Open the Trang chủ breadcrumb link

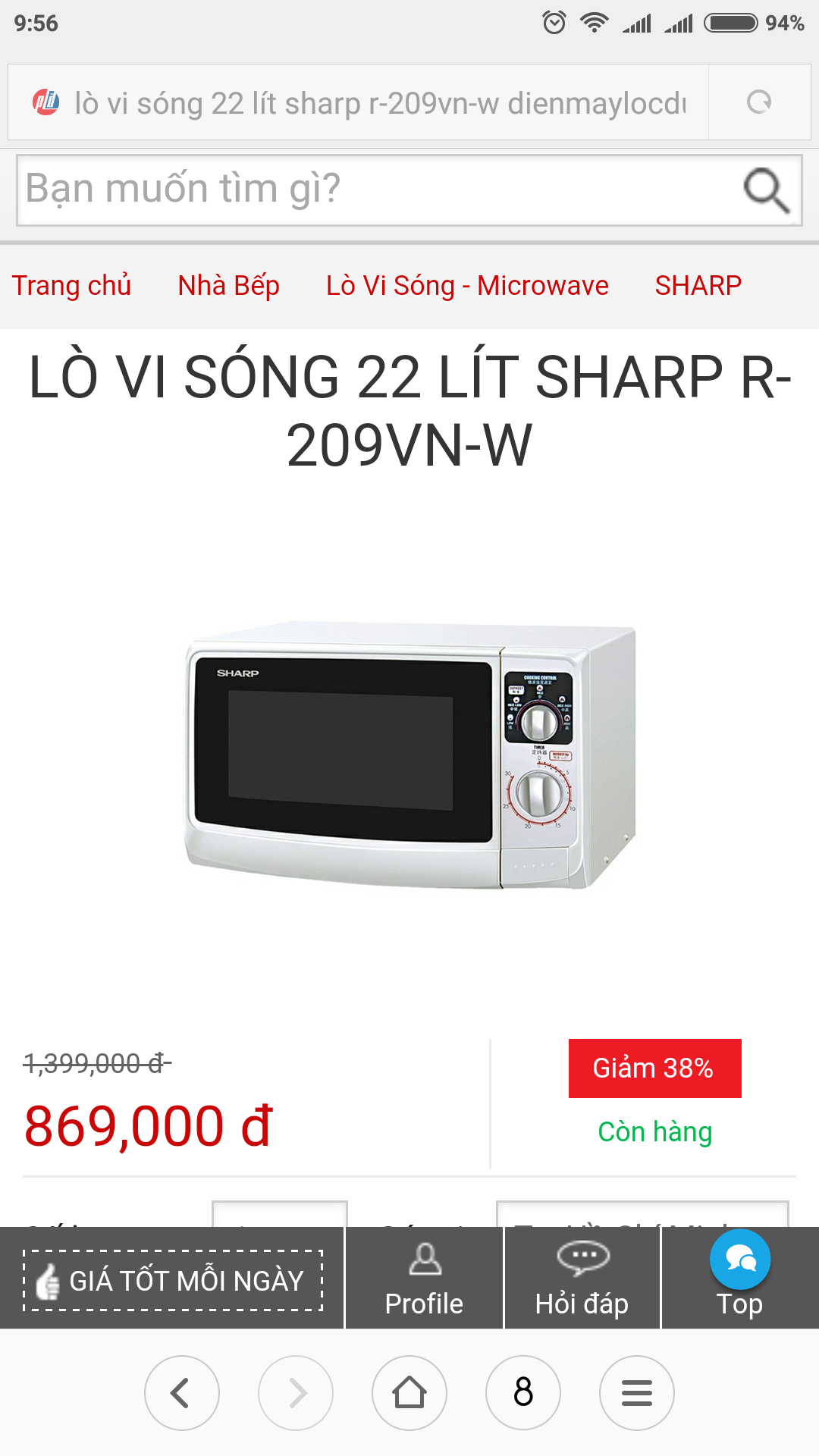[x=71, y=286]
